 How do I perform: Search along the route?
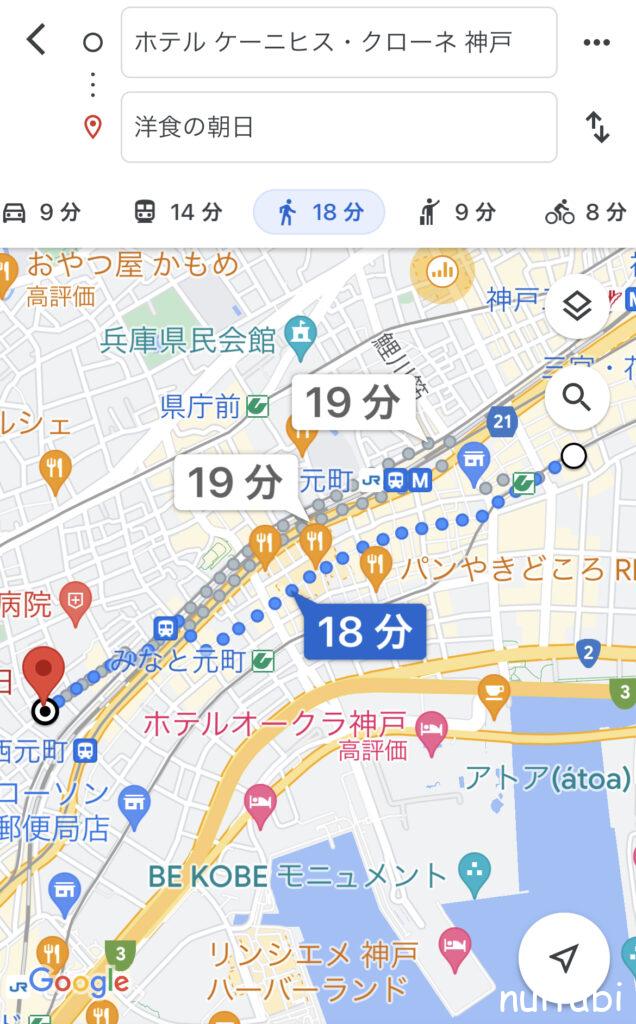pos(577,397)
